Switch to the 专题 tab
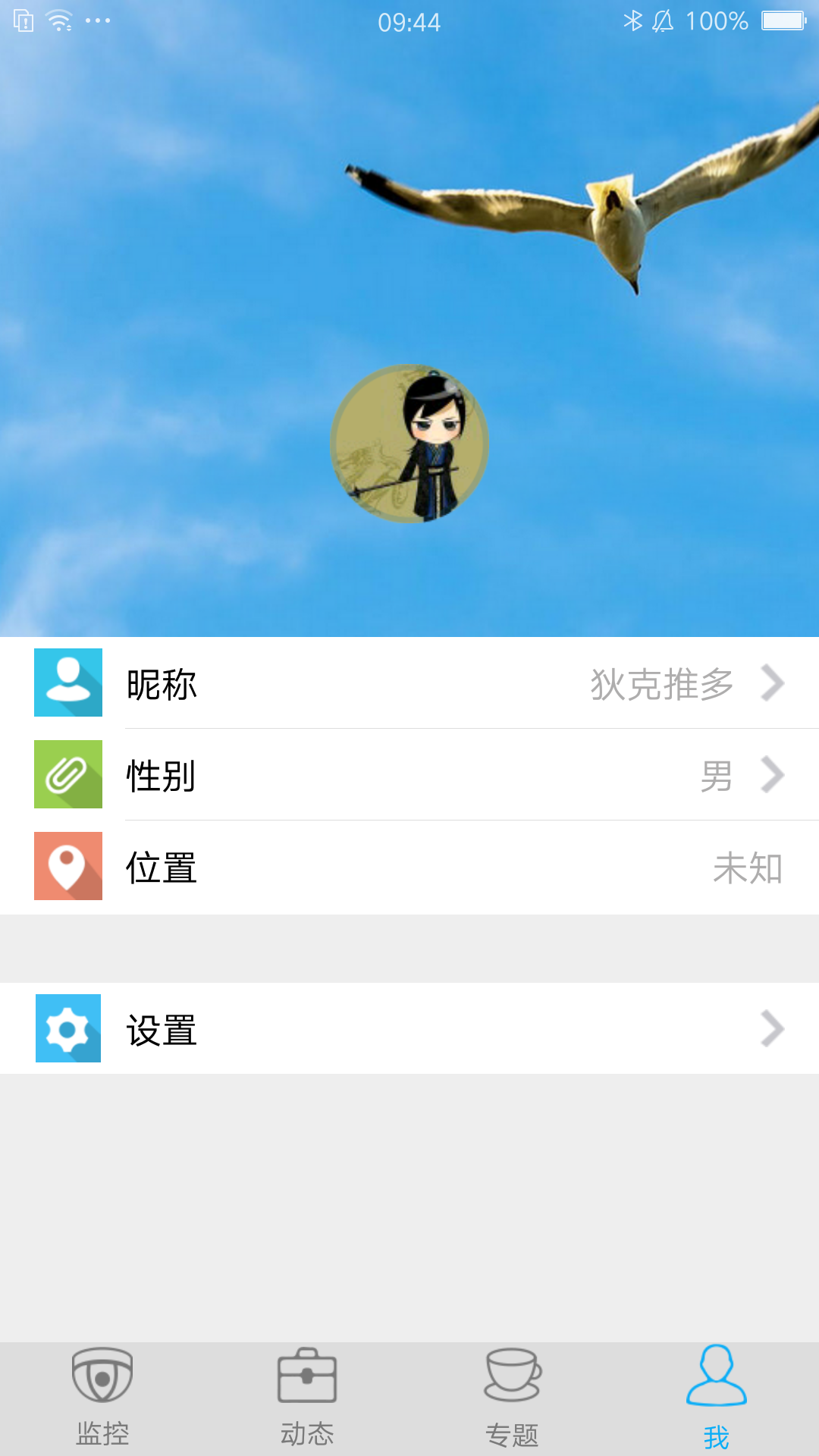Screen dimensions: 819x1456 (x=512, y=1398)
